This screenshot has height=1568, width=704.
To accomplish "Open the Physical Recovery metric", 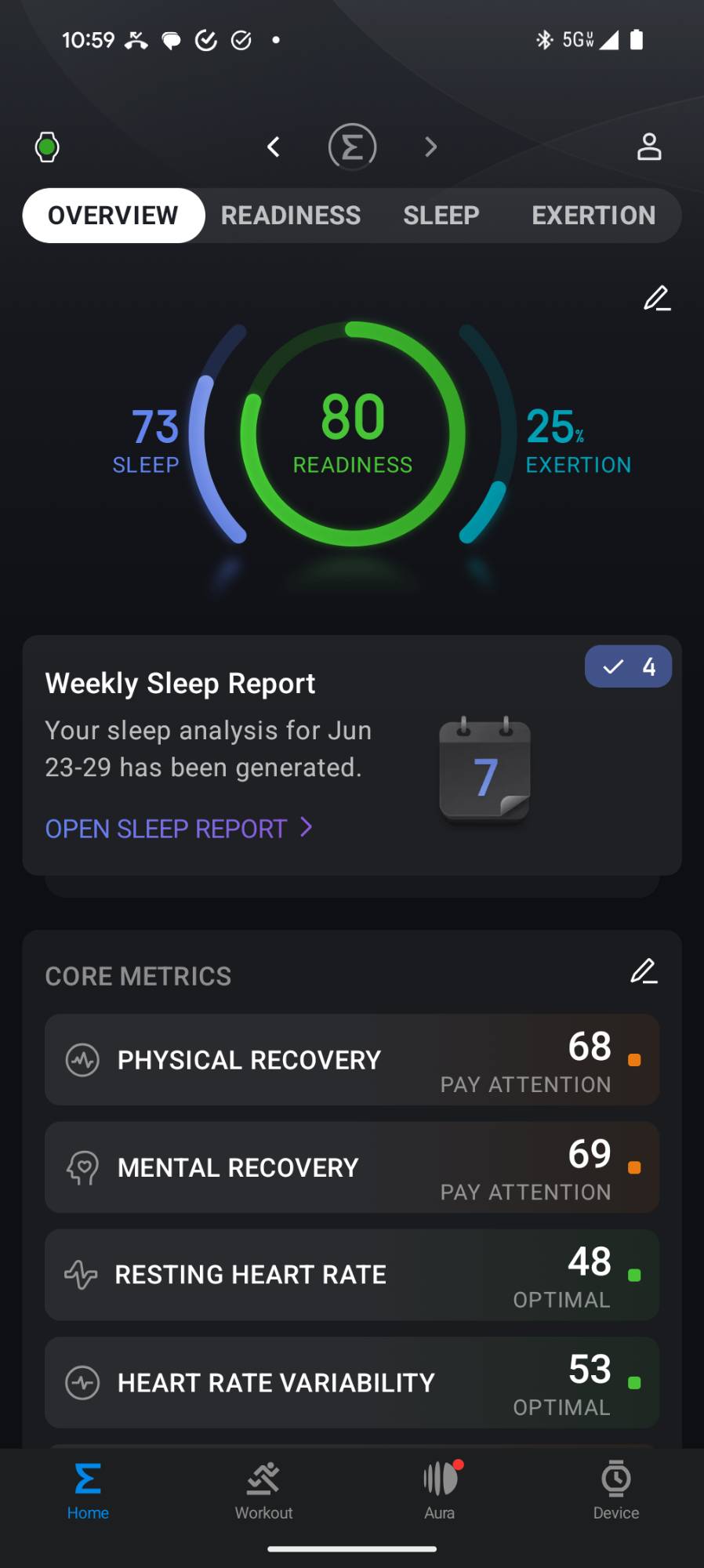I will tap(352, 1060).
